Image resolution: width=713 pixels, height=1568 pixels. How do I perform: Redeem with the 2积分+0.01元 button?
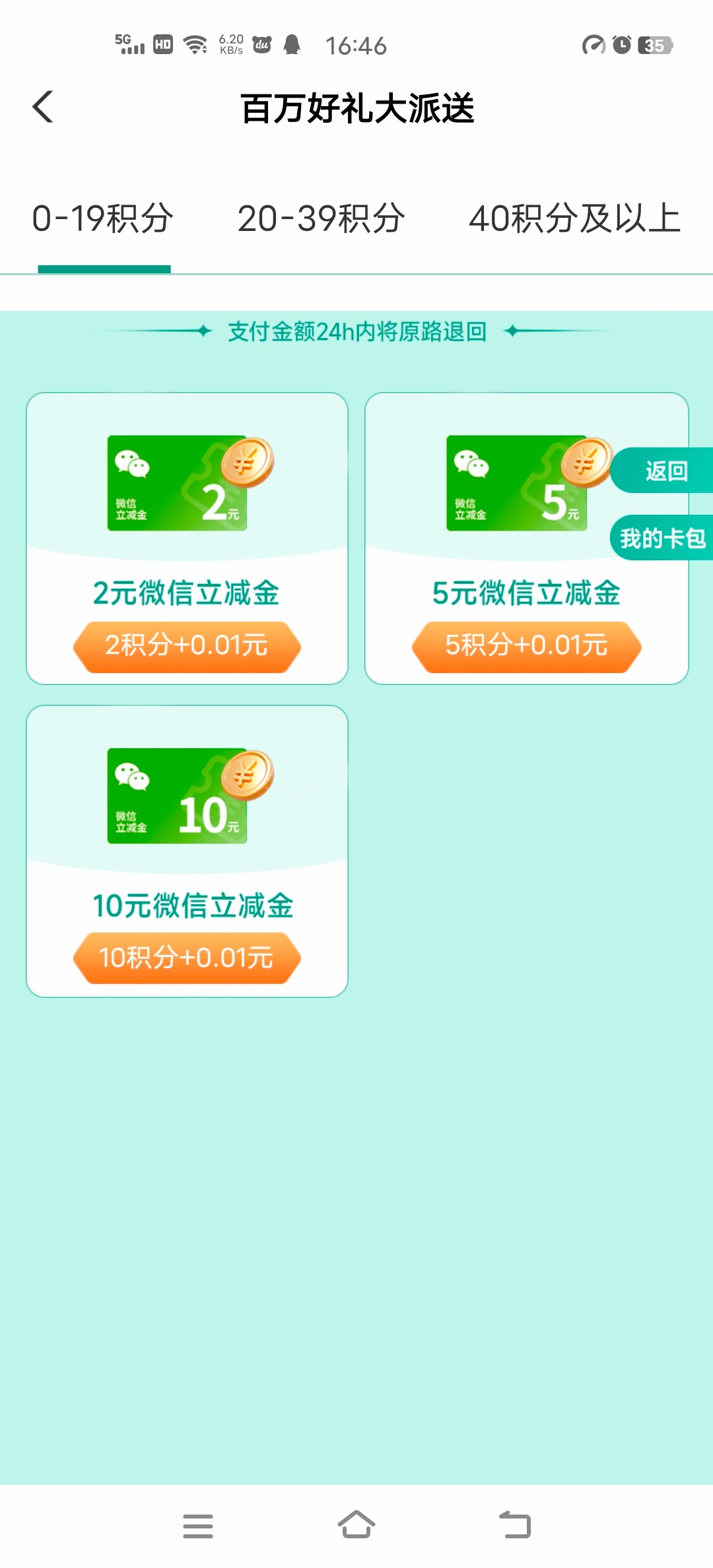pos(187,646)
